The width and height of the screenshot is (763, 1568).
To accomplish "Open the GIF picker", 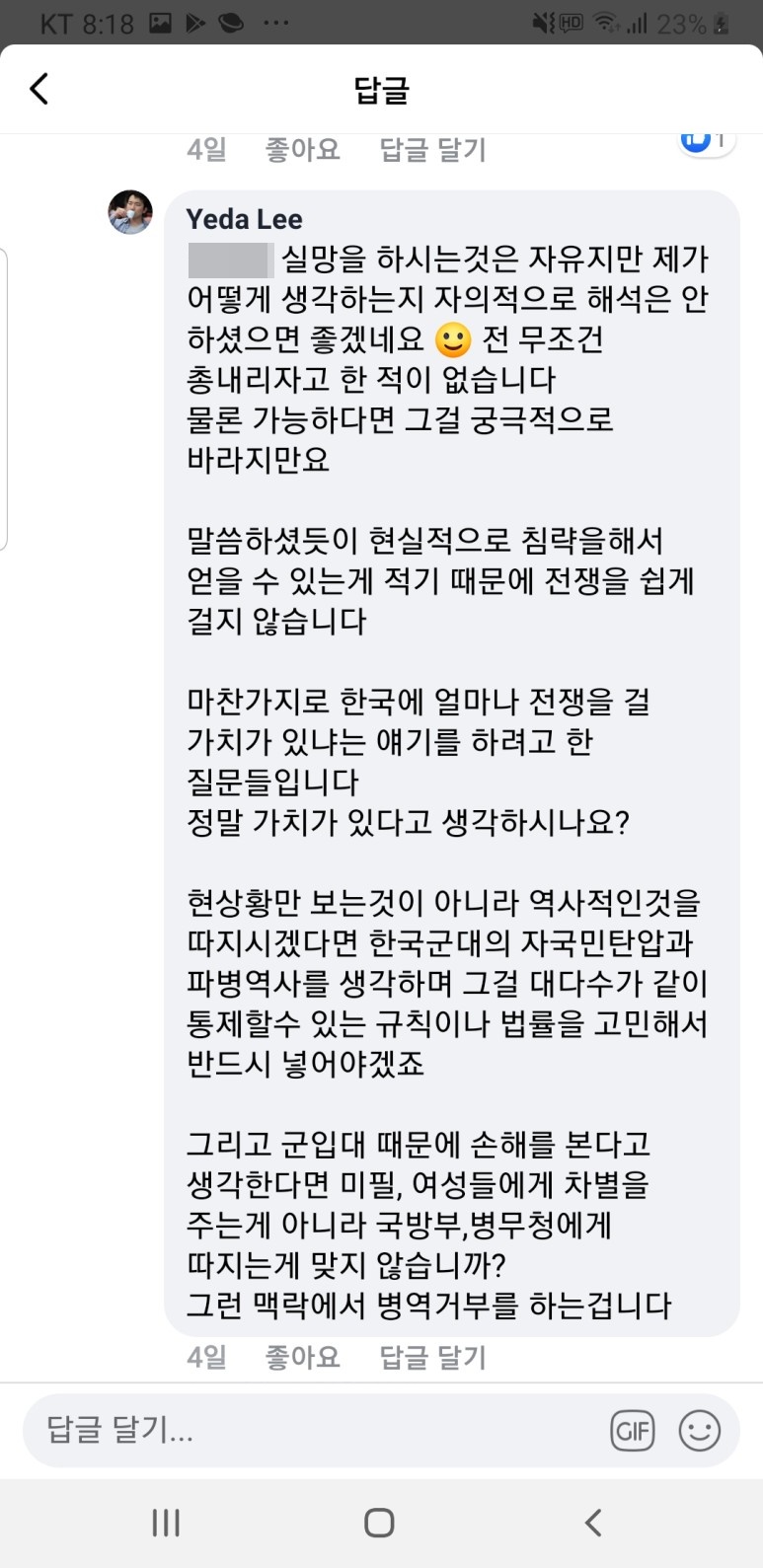I will coord(633,1430).
